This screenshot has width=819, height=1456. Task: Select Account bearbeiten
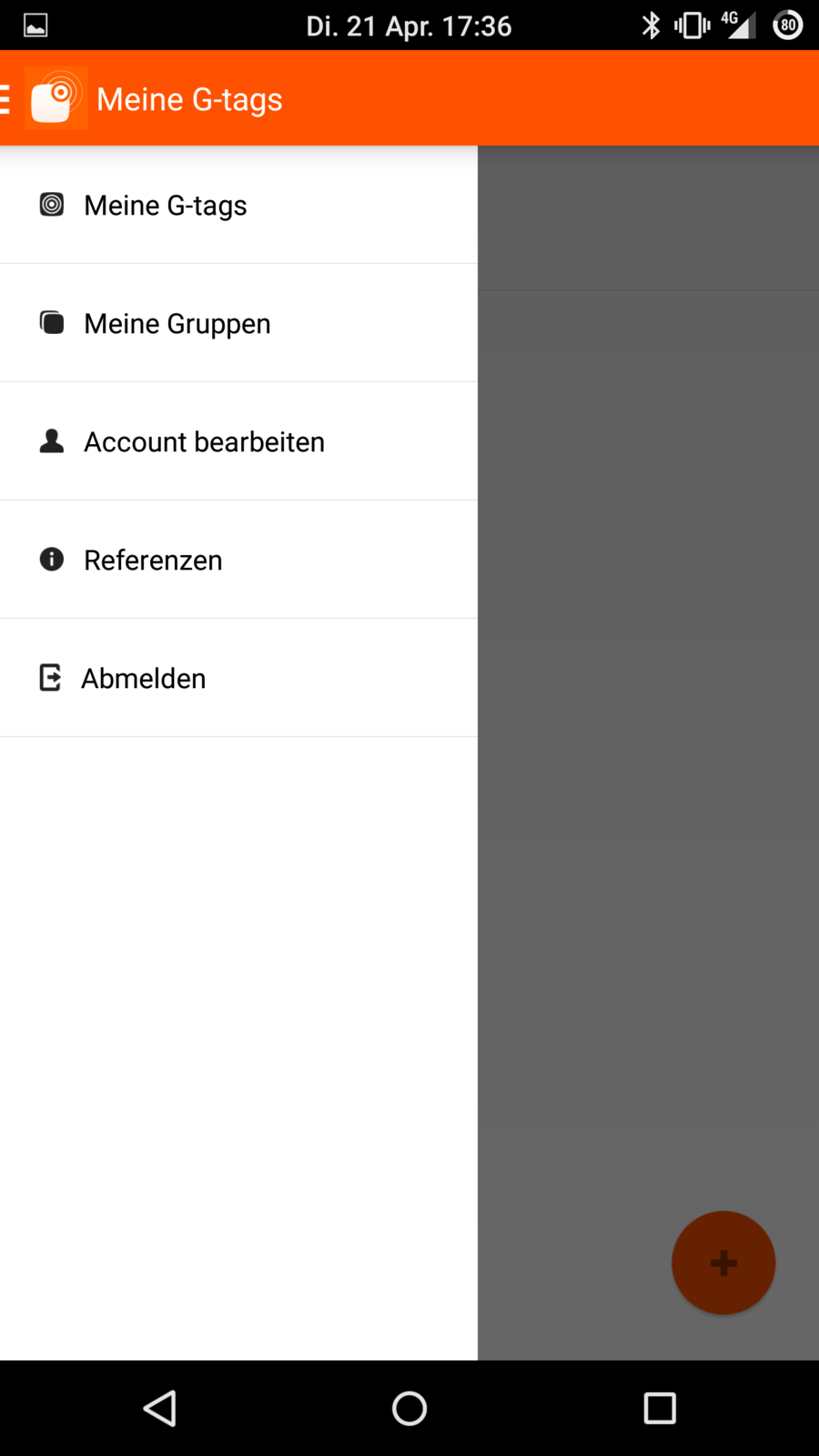[x=204, y=442]
